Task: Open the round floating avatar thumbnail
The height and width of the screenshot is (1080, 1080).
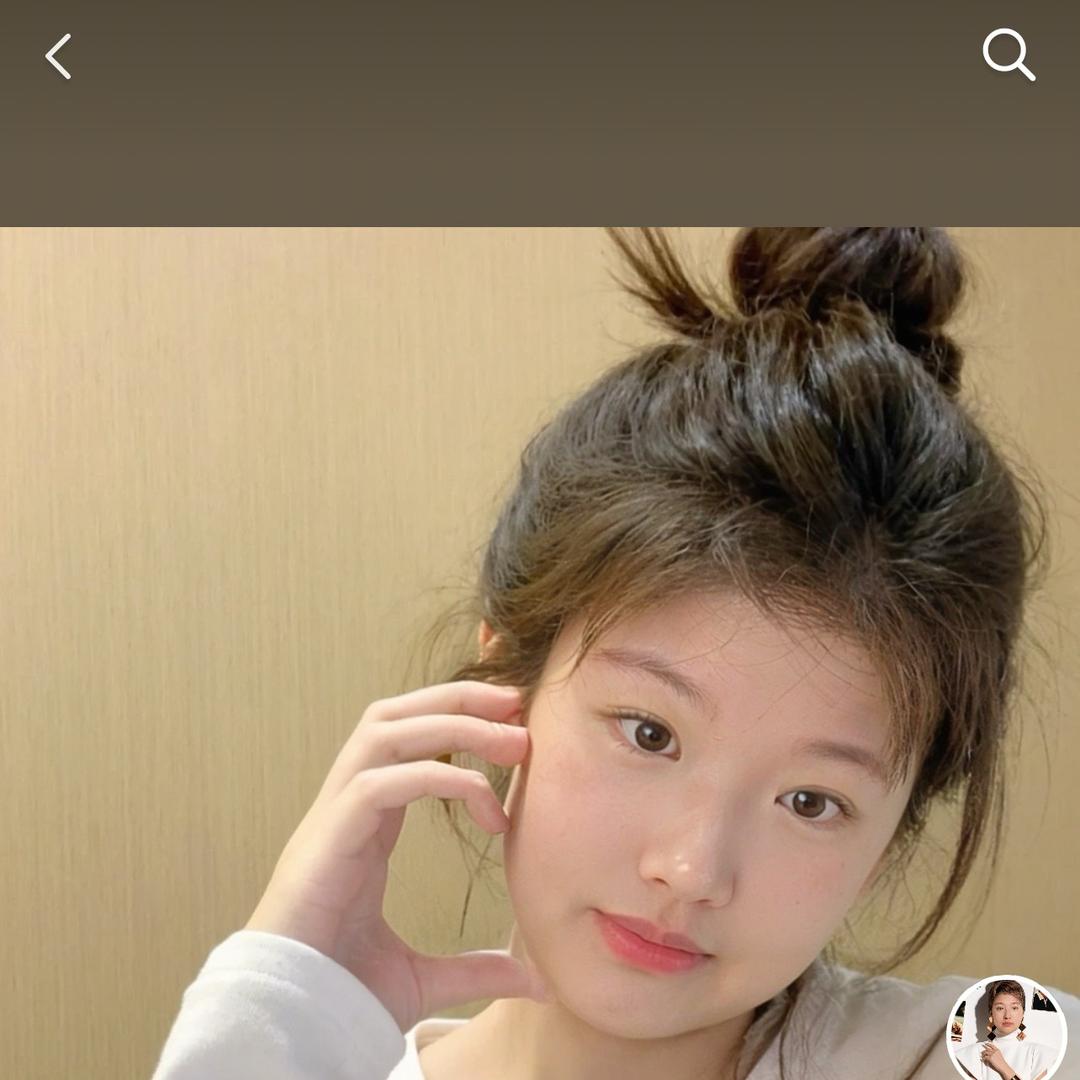Action: (1006, 1031)
